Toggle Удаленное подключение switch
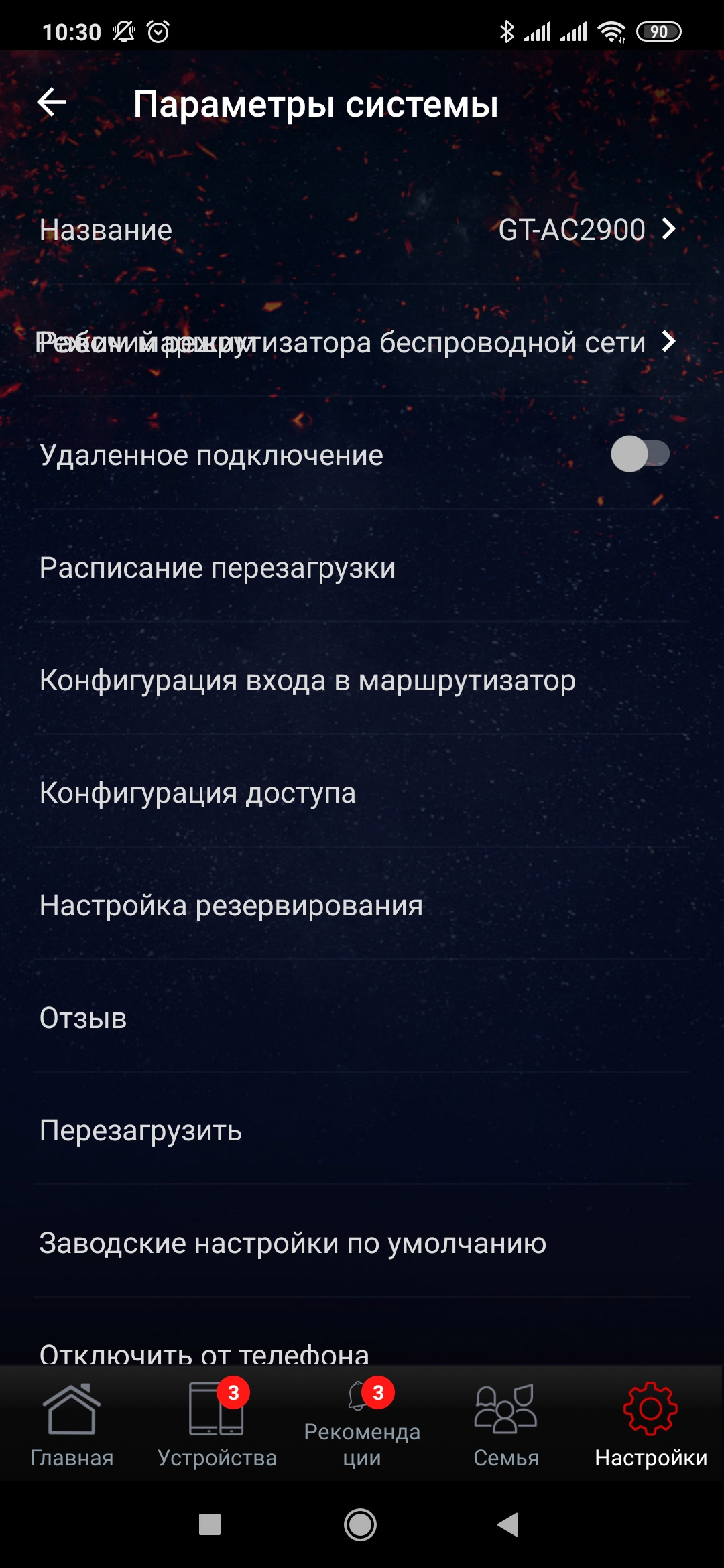This screenshot has height=1568, width=724. point(640,454)
